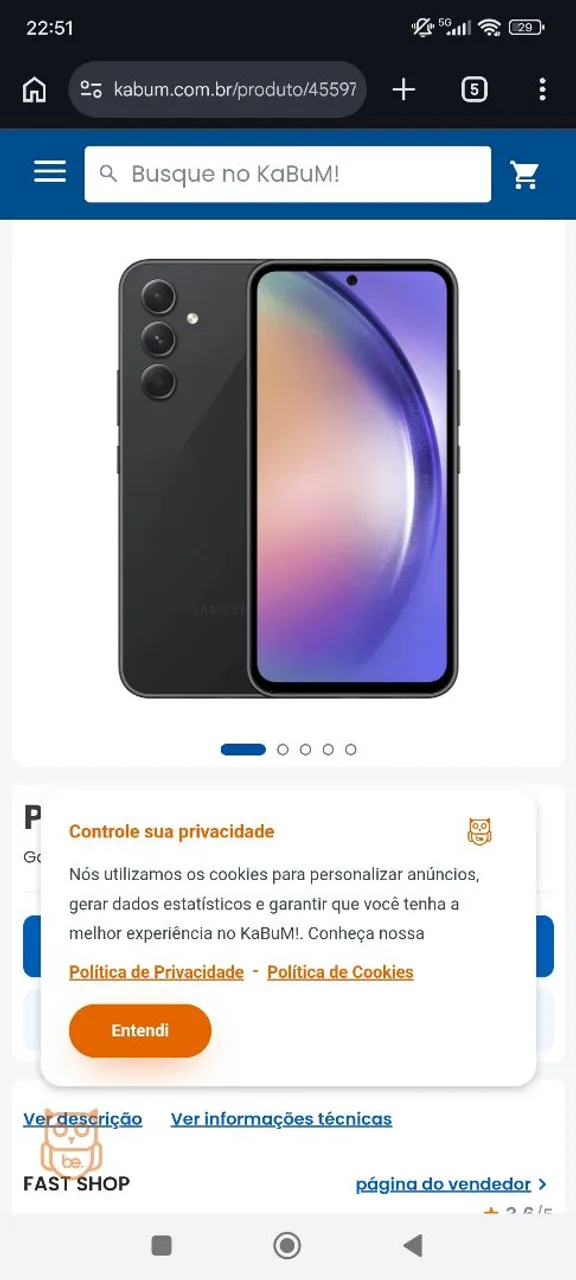Open the Política de Cookies link
Image resolution: width=576 pixels, height=1280 pixels.
tap(340, 972)
